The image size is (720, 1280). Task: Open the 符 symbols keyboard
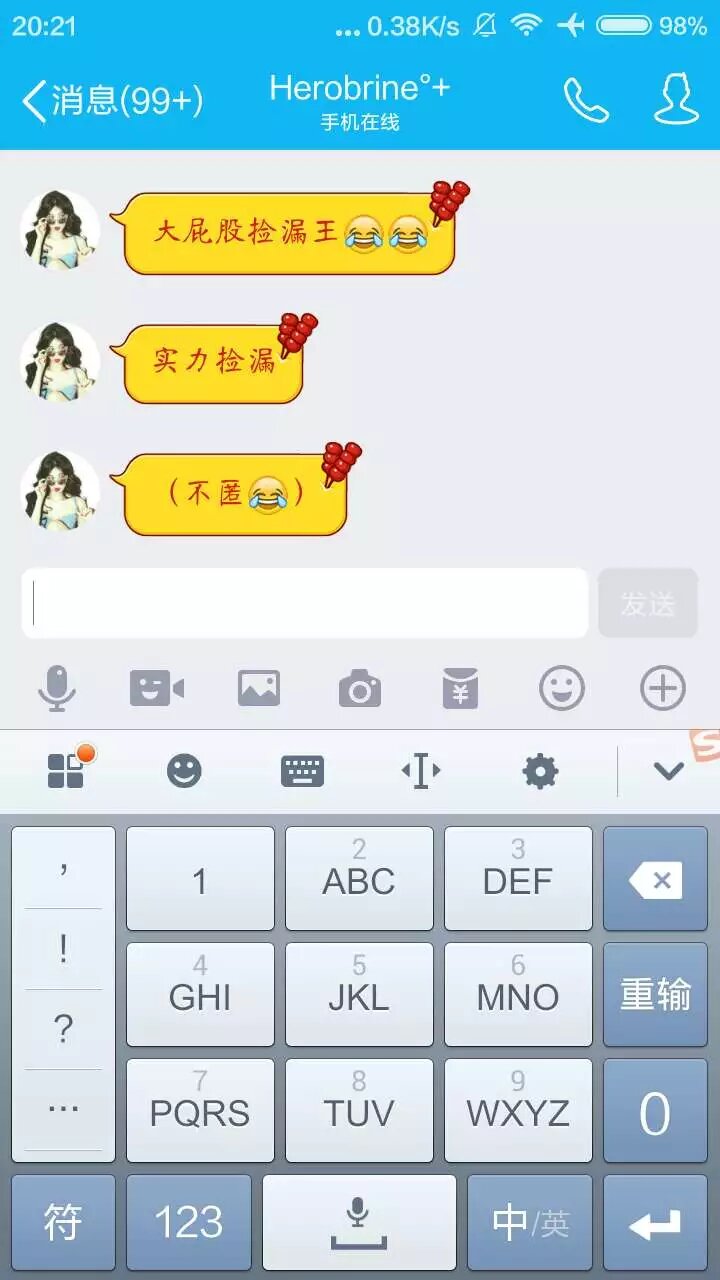point(63,1222)
